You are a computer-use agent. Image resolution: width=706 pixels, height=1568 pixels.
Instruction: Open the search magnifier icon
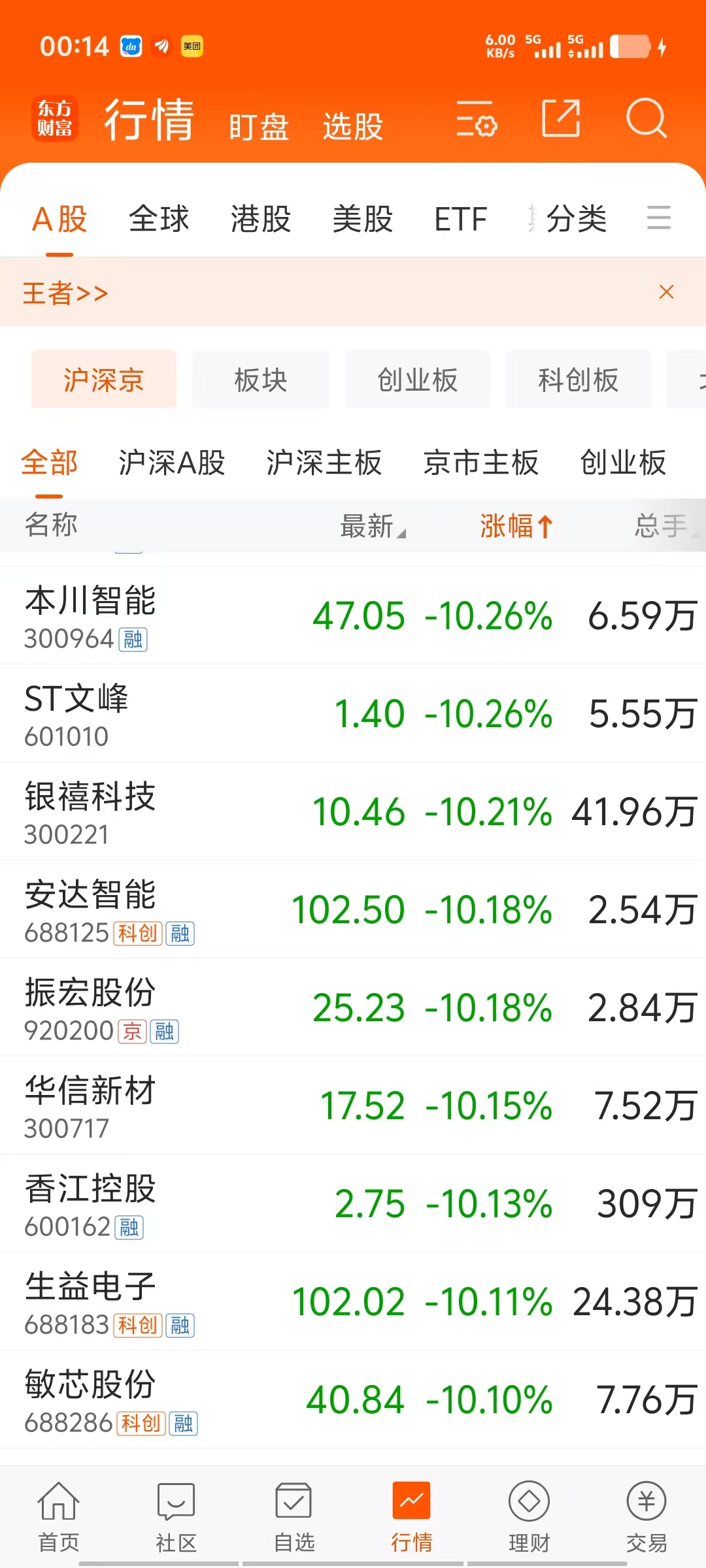point(646,118)
